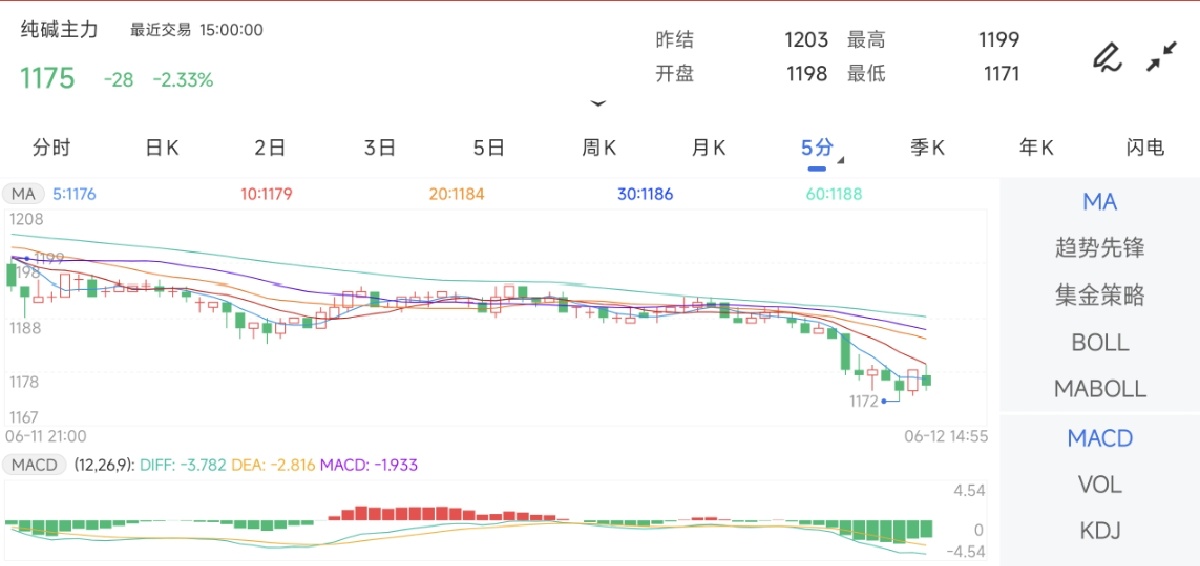Open the 5分 minute-period dropdown

pyautogui.click(x=820, y=148)
